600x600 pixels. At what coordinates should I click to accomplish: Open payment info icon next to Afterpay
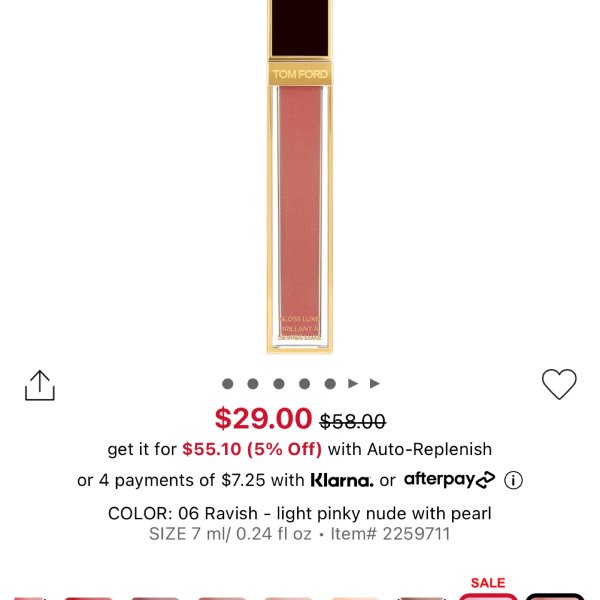[x=514, y=480]
